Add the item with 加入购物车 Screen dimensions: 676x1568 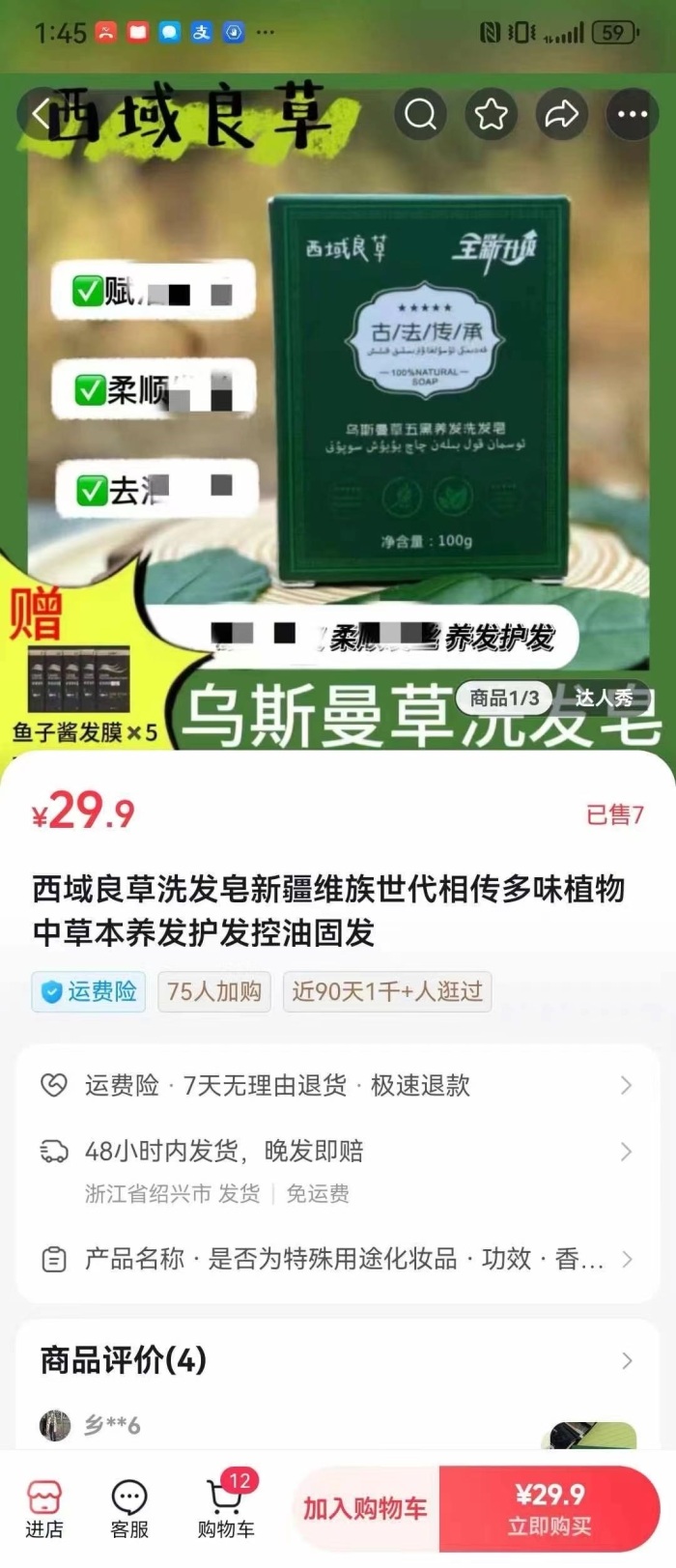pos(365,1508)
